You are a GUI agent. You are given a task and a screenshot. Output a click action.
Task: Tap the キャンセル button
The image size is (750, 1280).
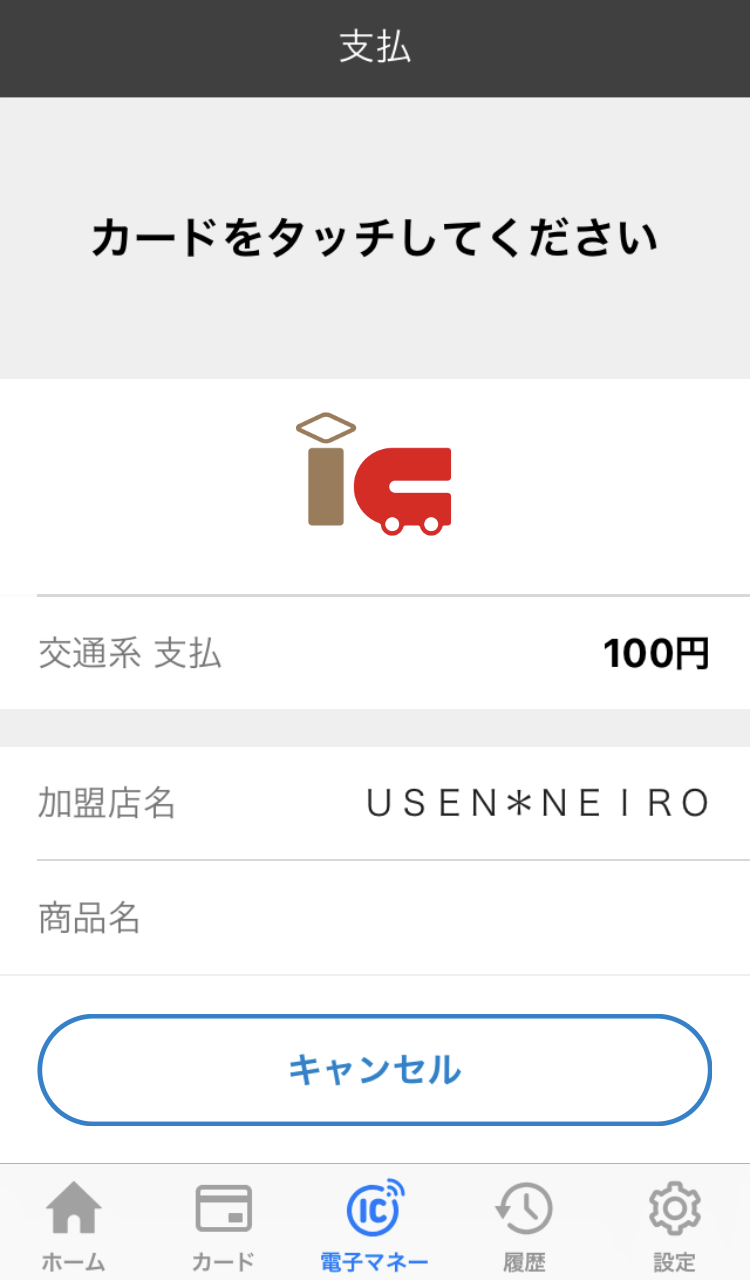[x=374, y=1070]
